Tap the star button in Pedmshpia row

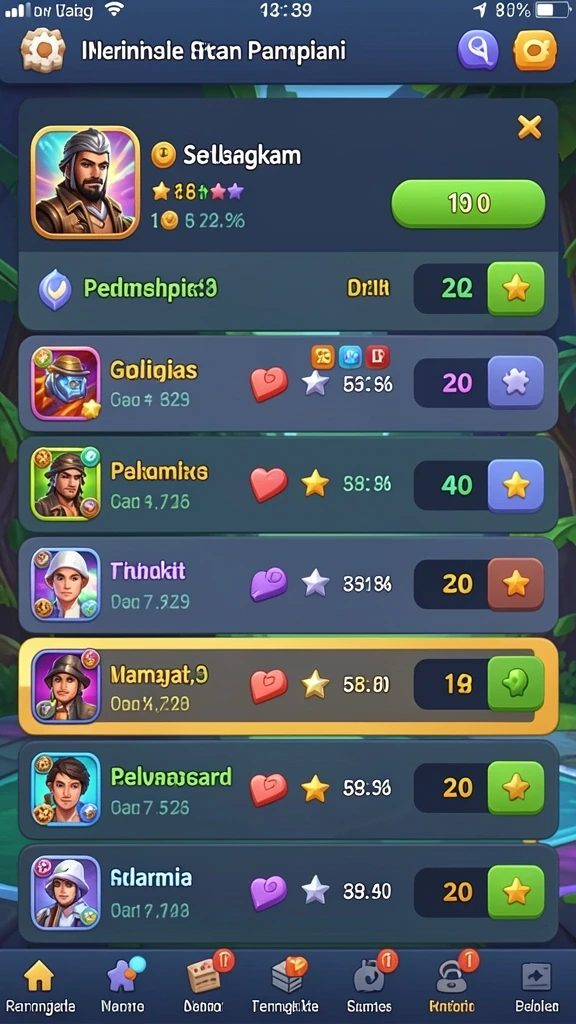(x=516, y=288)
